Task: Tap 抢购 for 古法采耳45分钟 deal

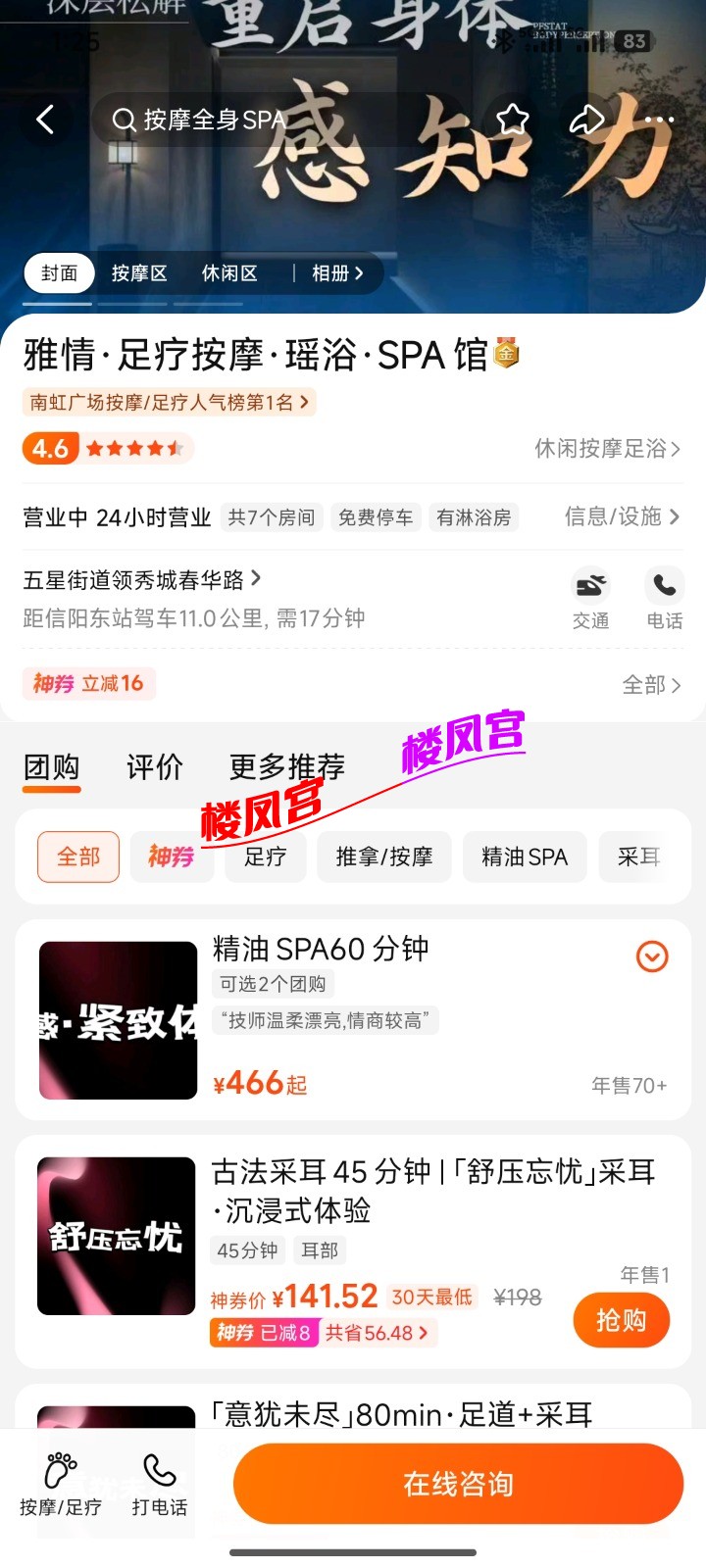Action: pyautogui.click(x=622, y=1321)
